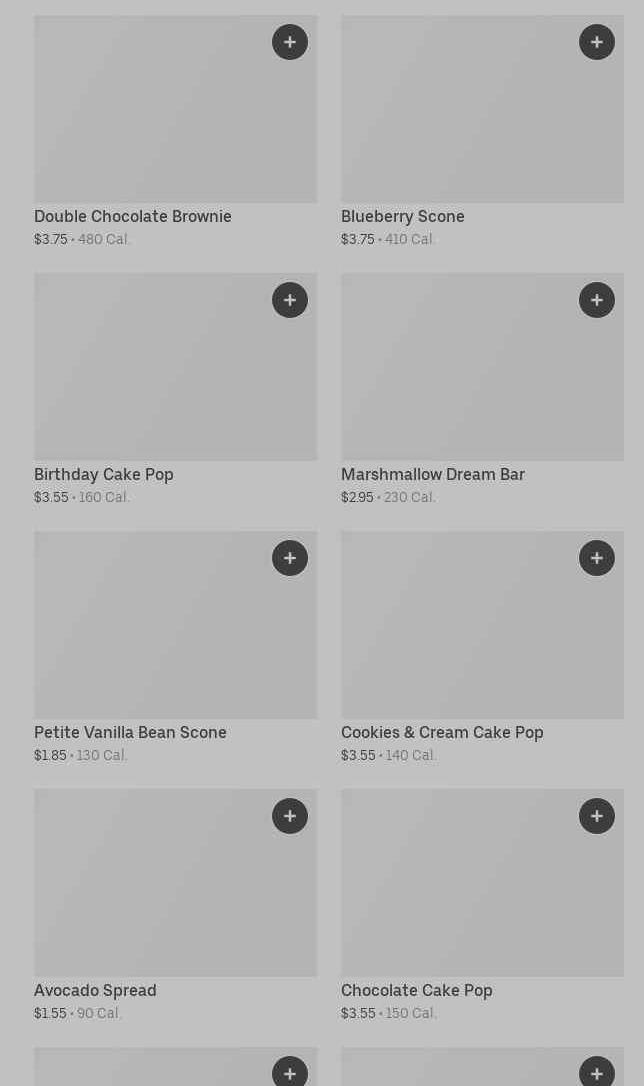This screenshot has width=644, height=1086.
Task: Add Blueberry Scone with plus button
Action: click(x=596, y=42)
